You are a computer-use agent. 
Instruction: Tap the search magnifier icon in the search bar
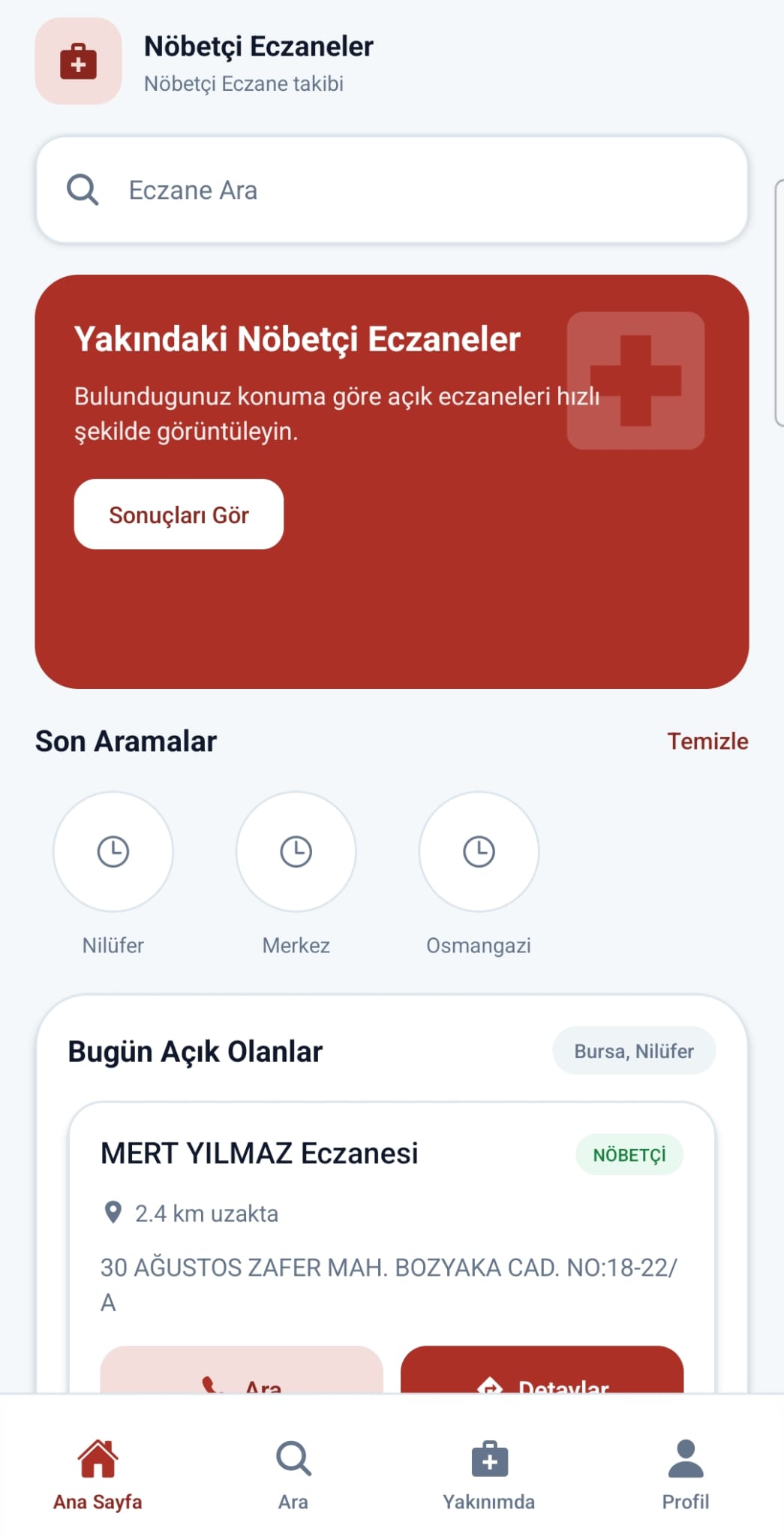coord(82,190)
